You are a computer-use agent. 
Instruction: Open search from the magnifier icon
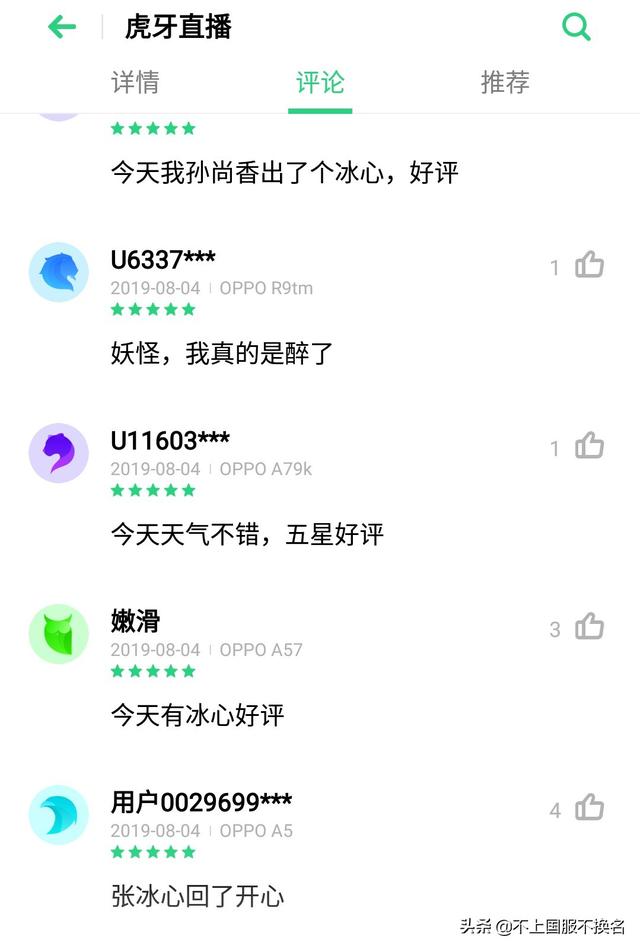pyautogui.click(x=576, y=27)
